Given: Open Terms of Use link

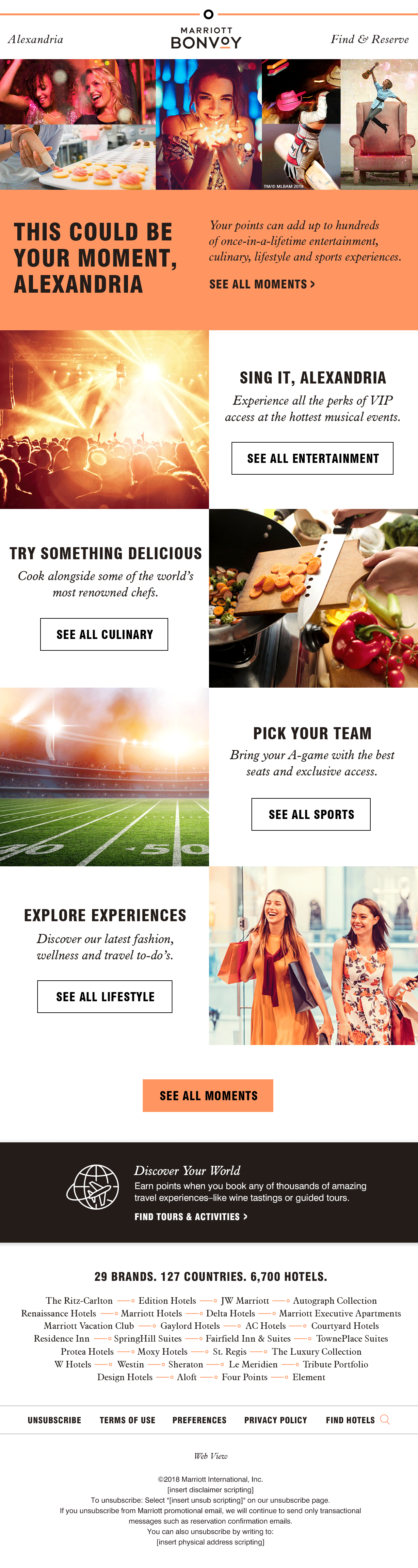Looking at the screenshot, I should (127, 1420).
